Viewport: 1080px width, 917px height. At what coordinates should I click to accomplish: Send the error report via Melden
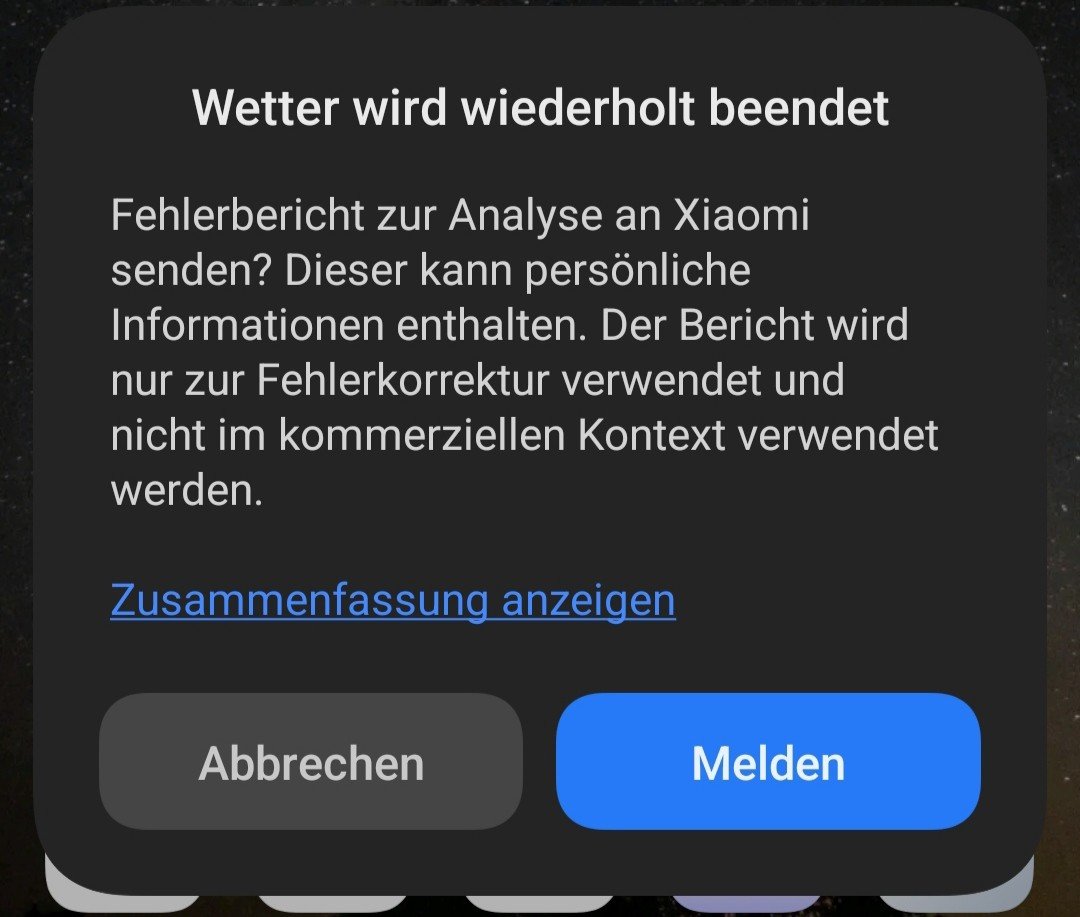coord(768,762)
